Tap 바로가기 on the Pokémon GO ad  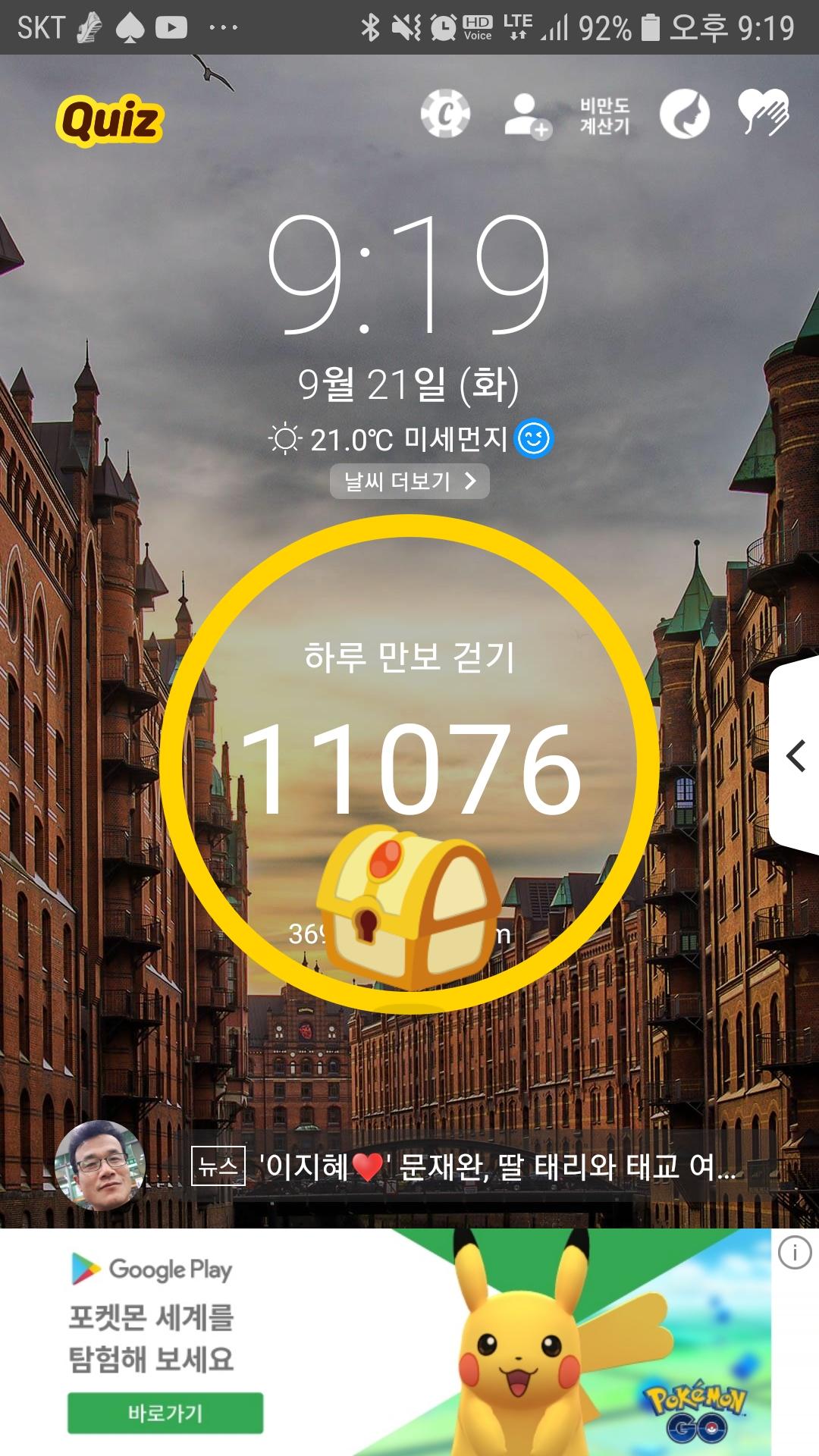click(165, 1413)
